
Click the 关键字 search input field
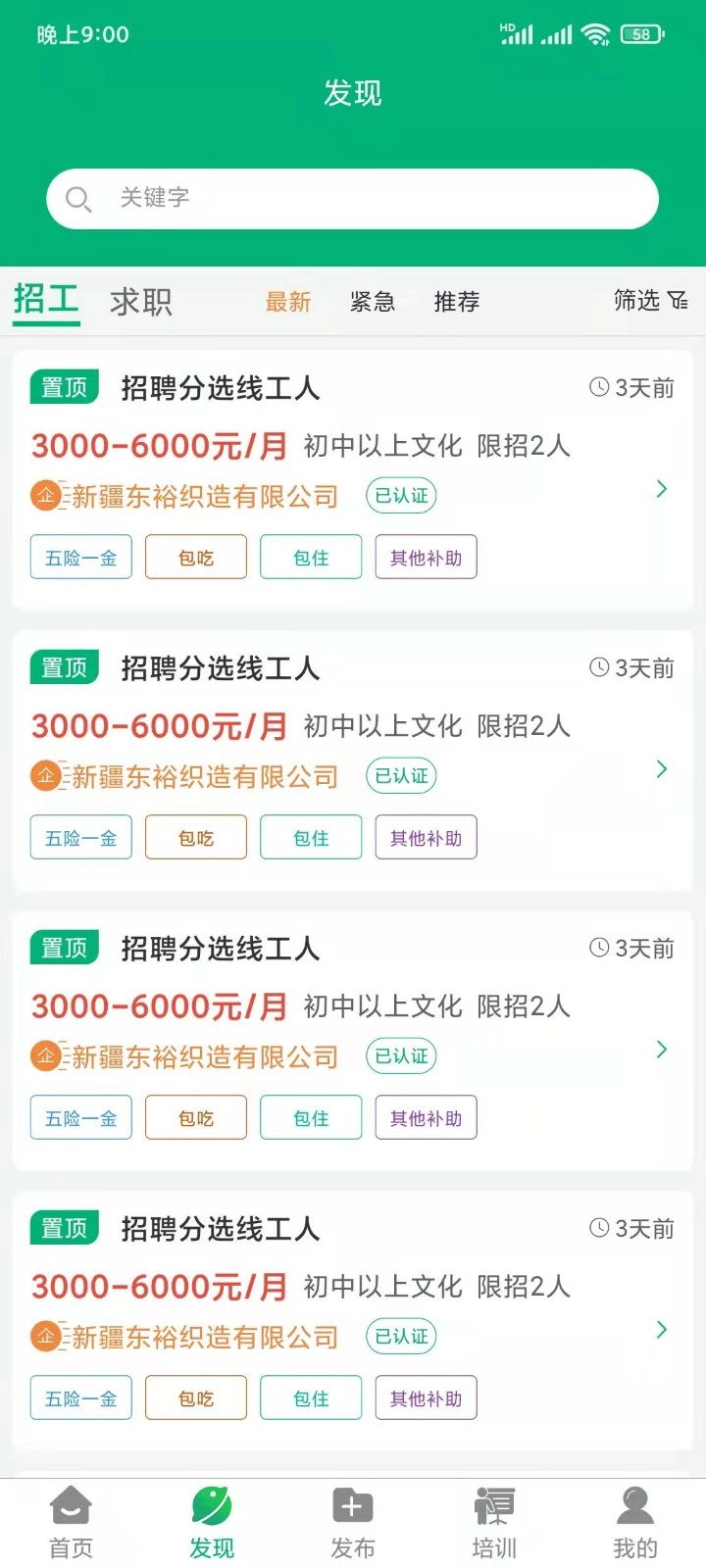pos(353,198)
